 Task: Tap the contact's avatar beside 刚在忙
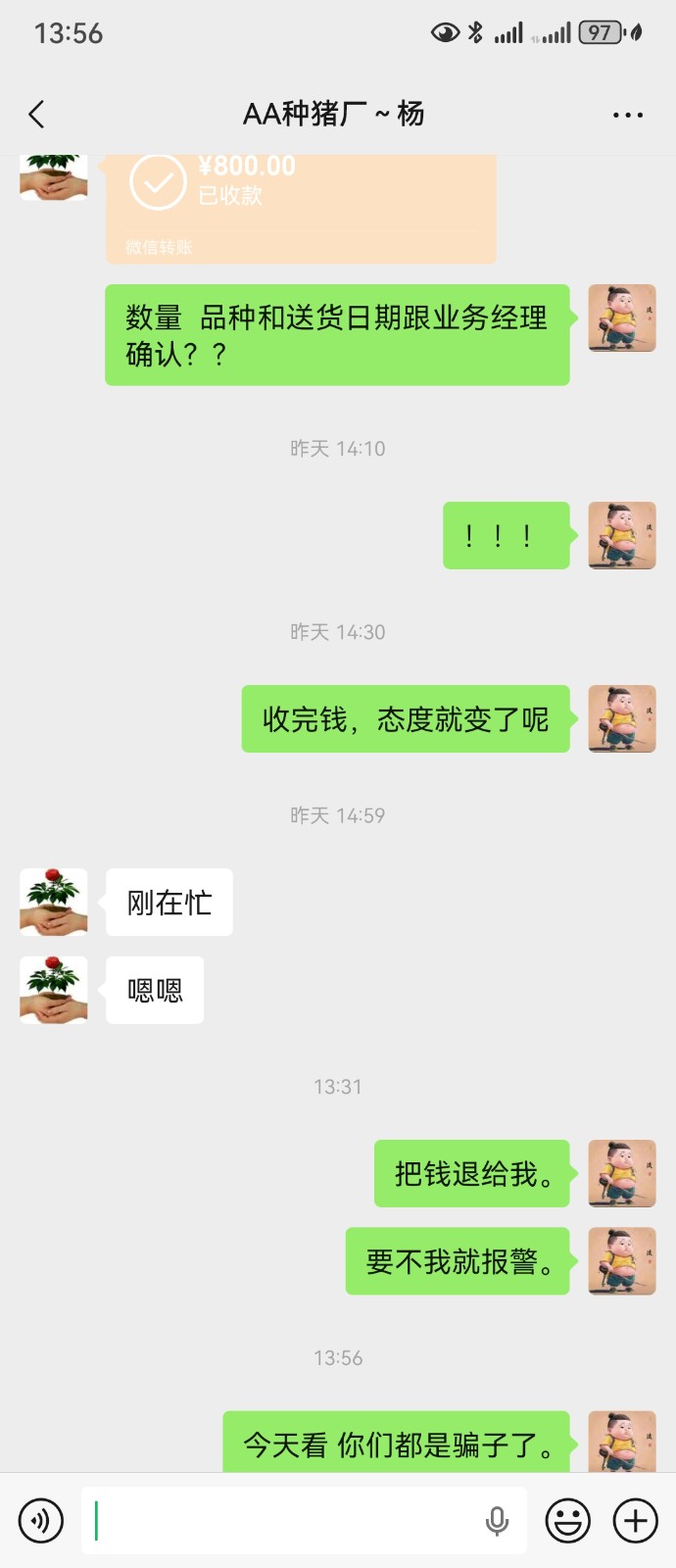click(54, 902)
